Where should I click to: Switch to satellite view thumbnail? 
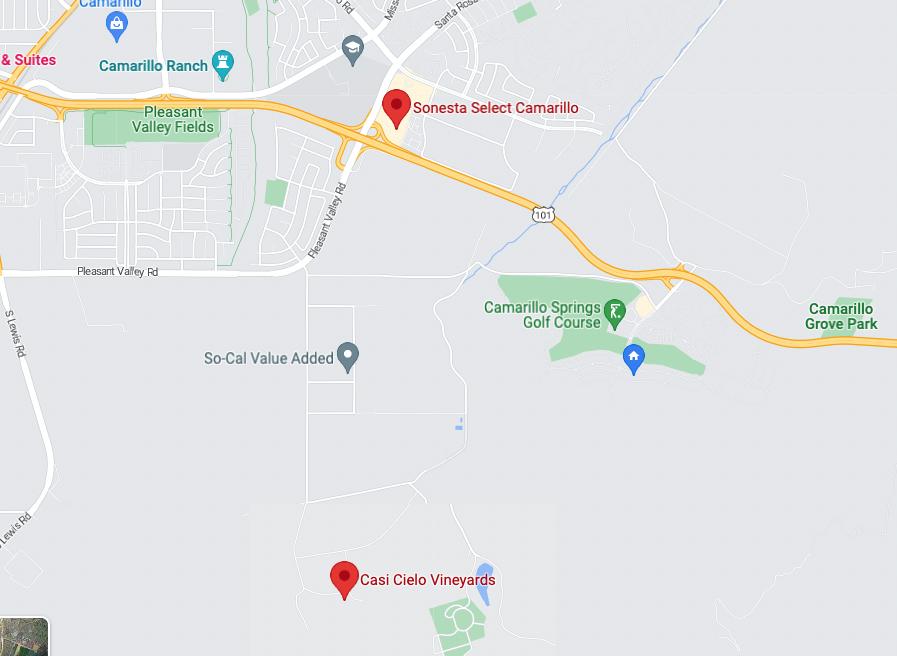(x=24, y=637)
